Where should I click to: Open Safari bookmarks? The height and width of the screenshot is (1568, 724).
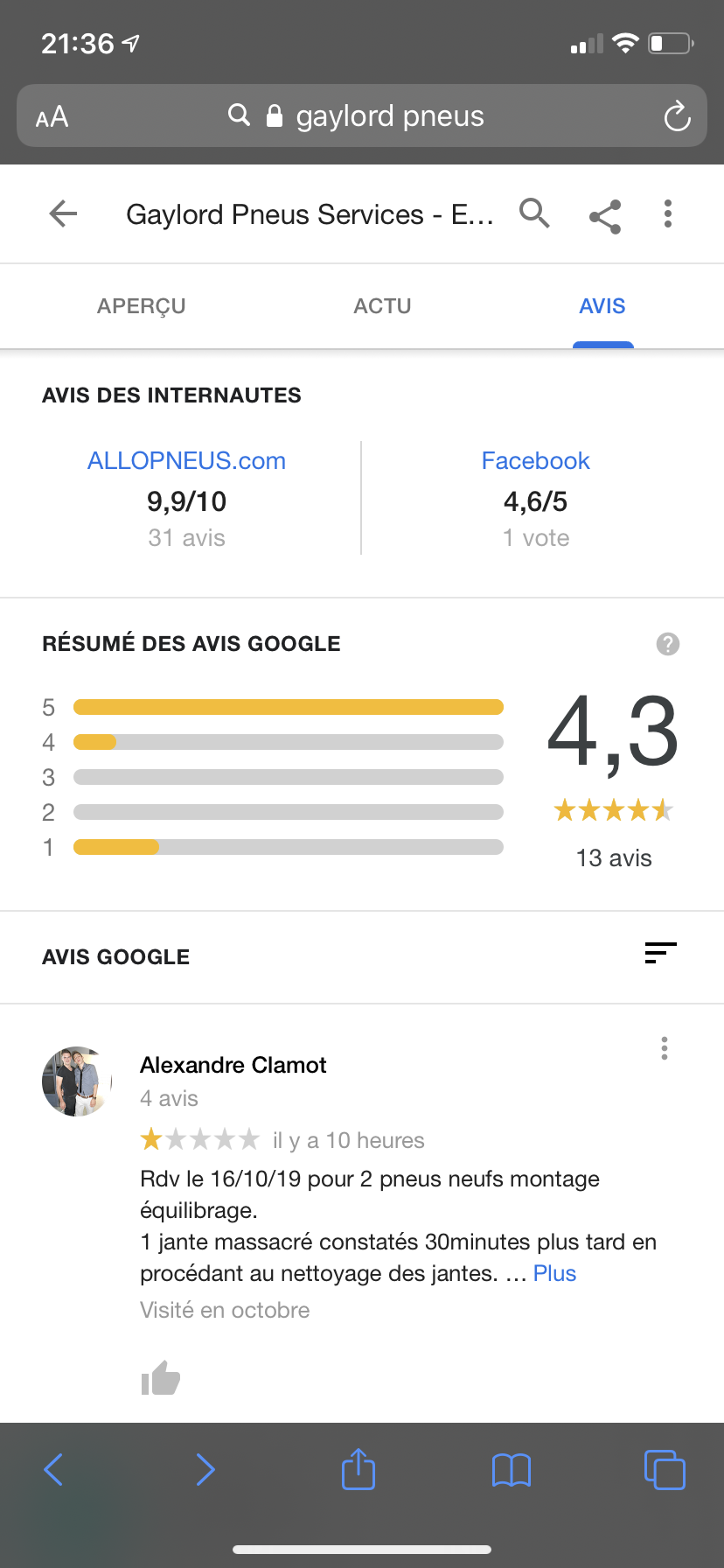point(512,1470)
